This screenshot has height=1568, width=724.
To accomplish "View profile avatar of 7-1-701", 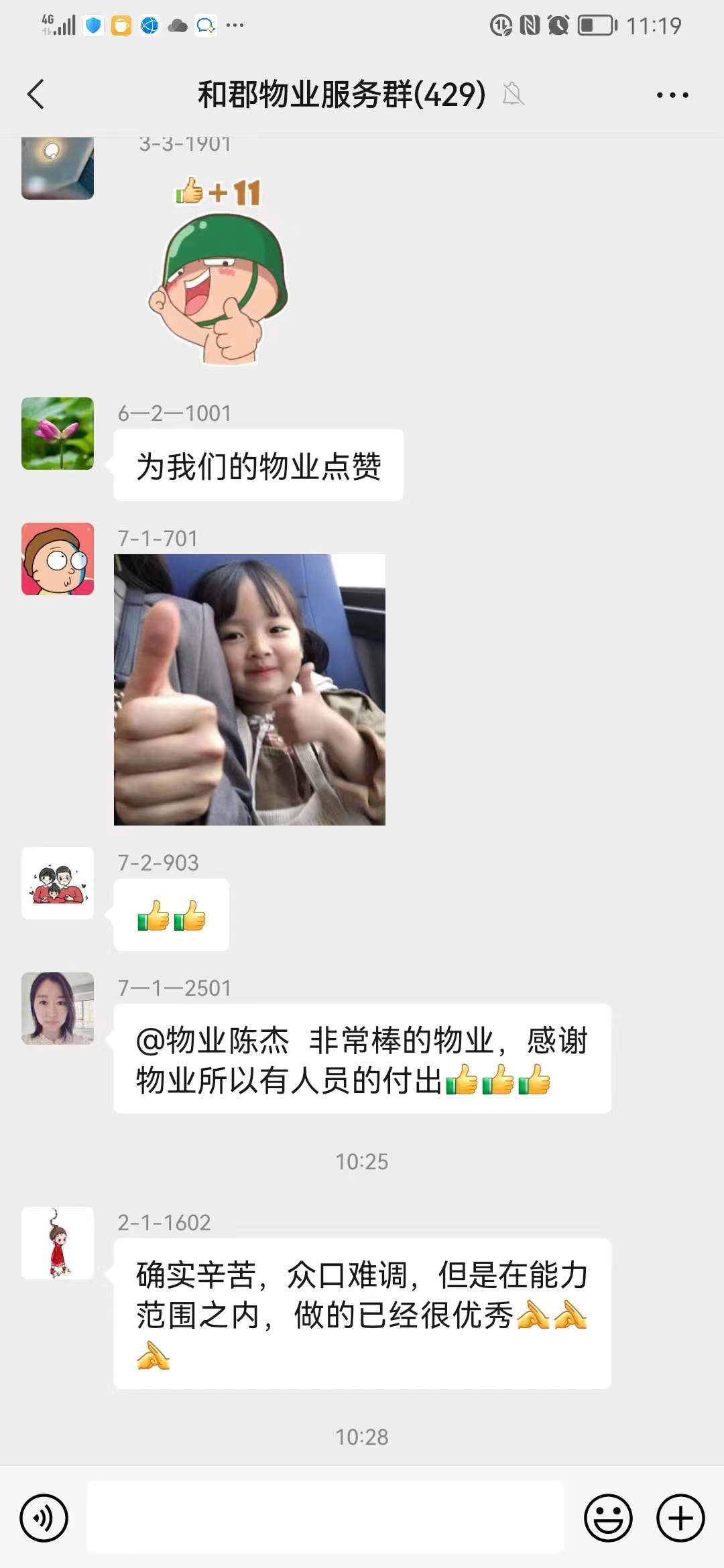I will (58, 559).
